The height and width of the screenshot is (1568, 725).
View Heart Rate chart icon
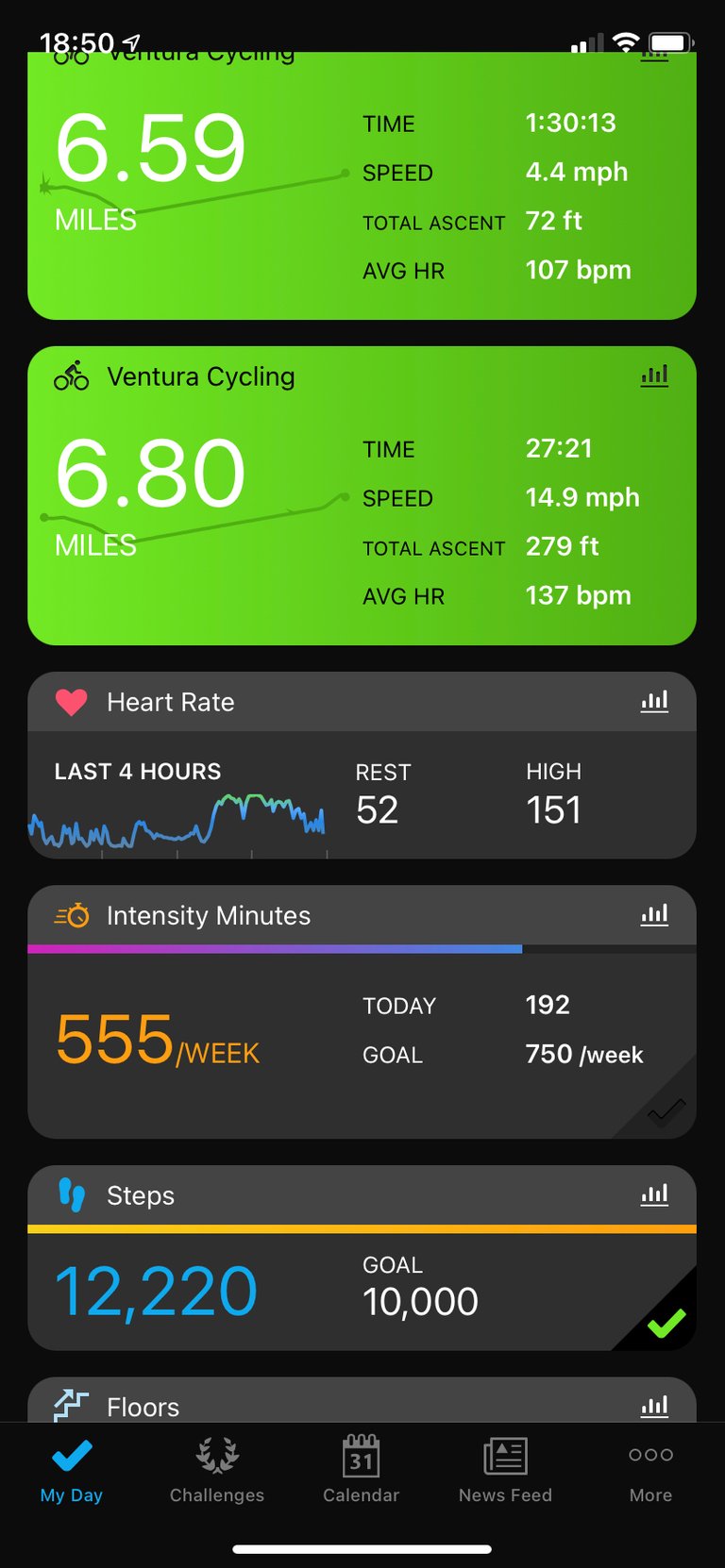[654, 701]
